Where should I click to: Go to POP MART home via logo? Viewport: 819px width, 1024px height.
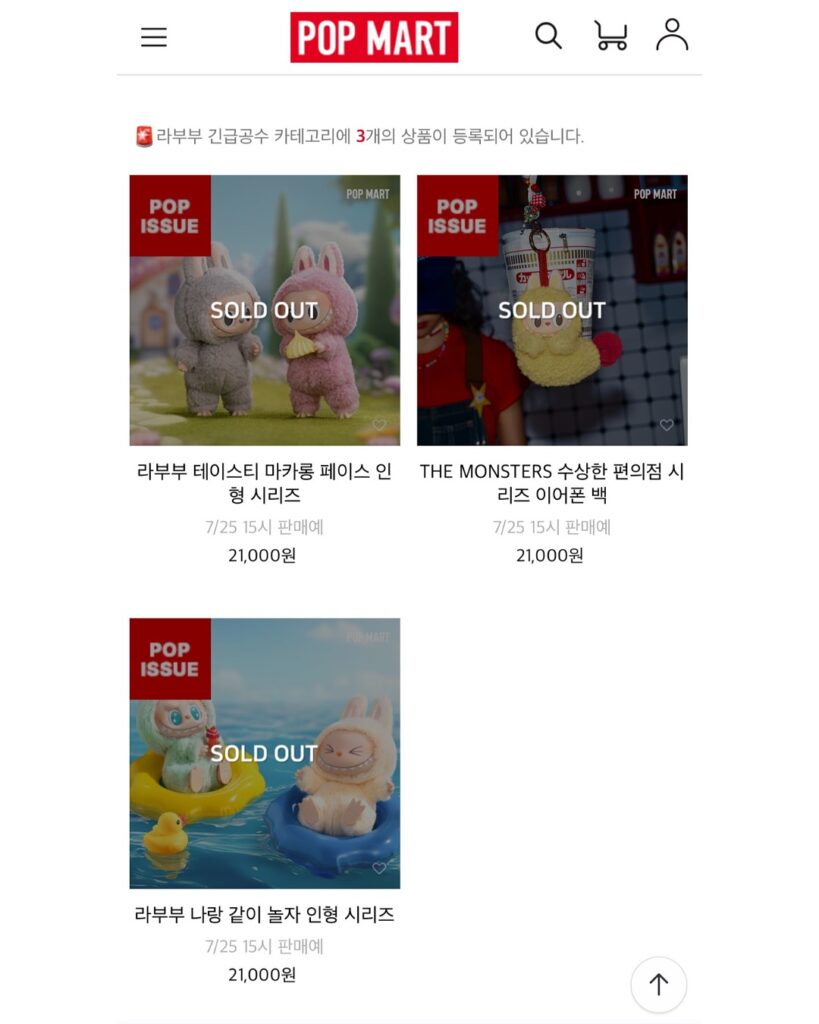(x=374, y=38)
